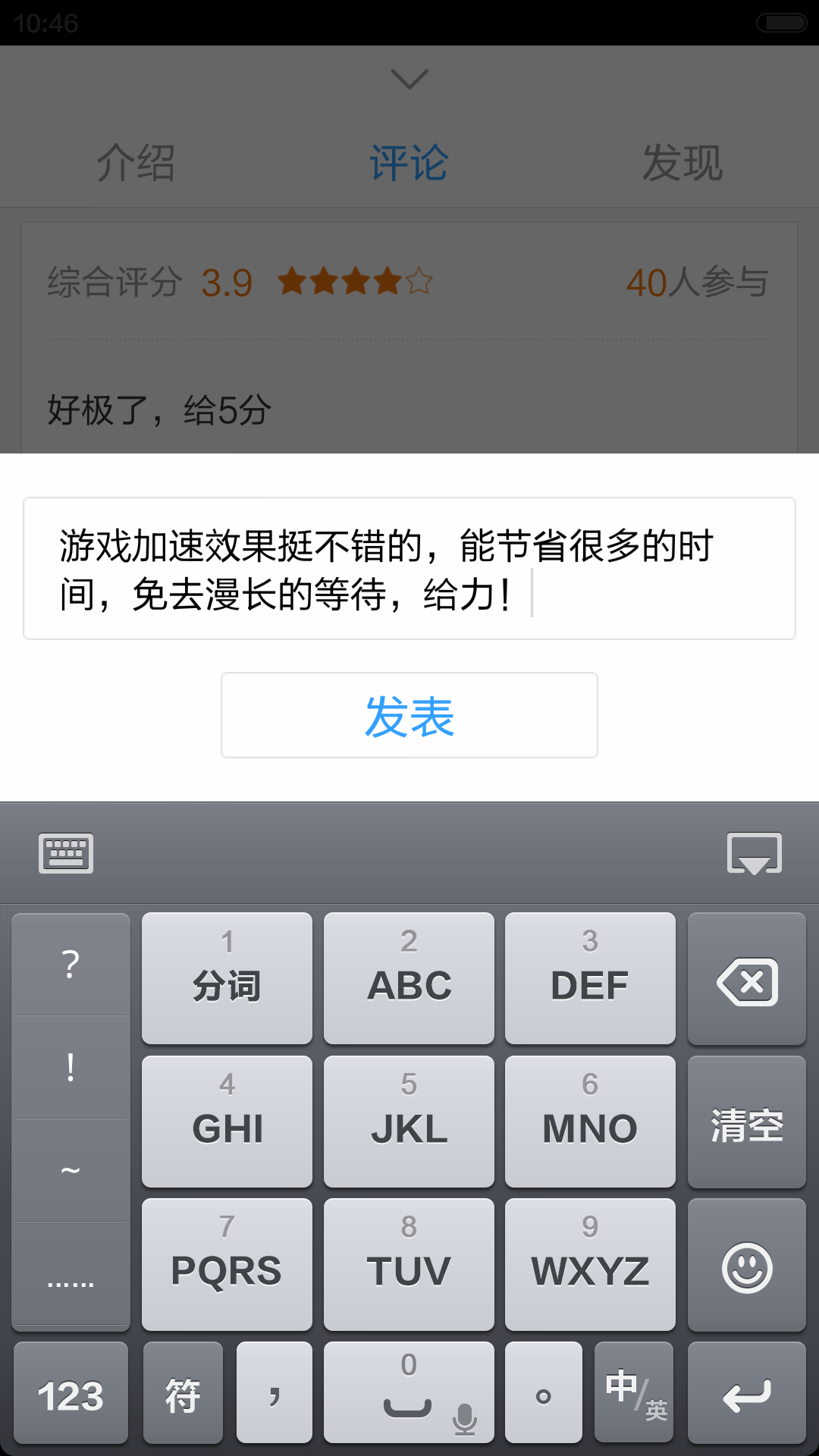819x1456 pixels.
Task: Open the 符 symbols keyboard
Action: tap(183, 1394)
